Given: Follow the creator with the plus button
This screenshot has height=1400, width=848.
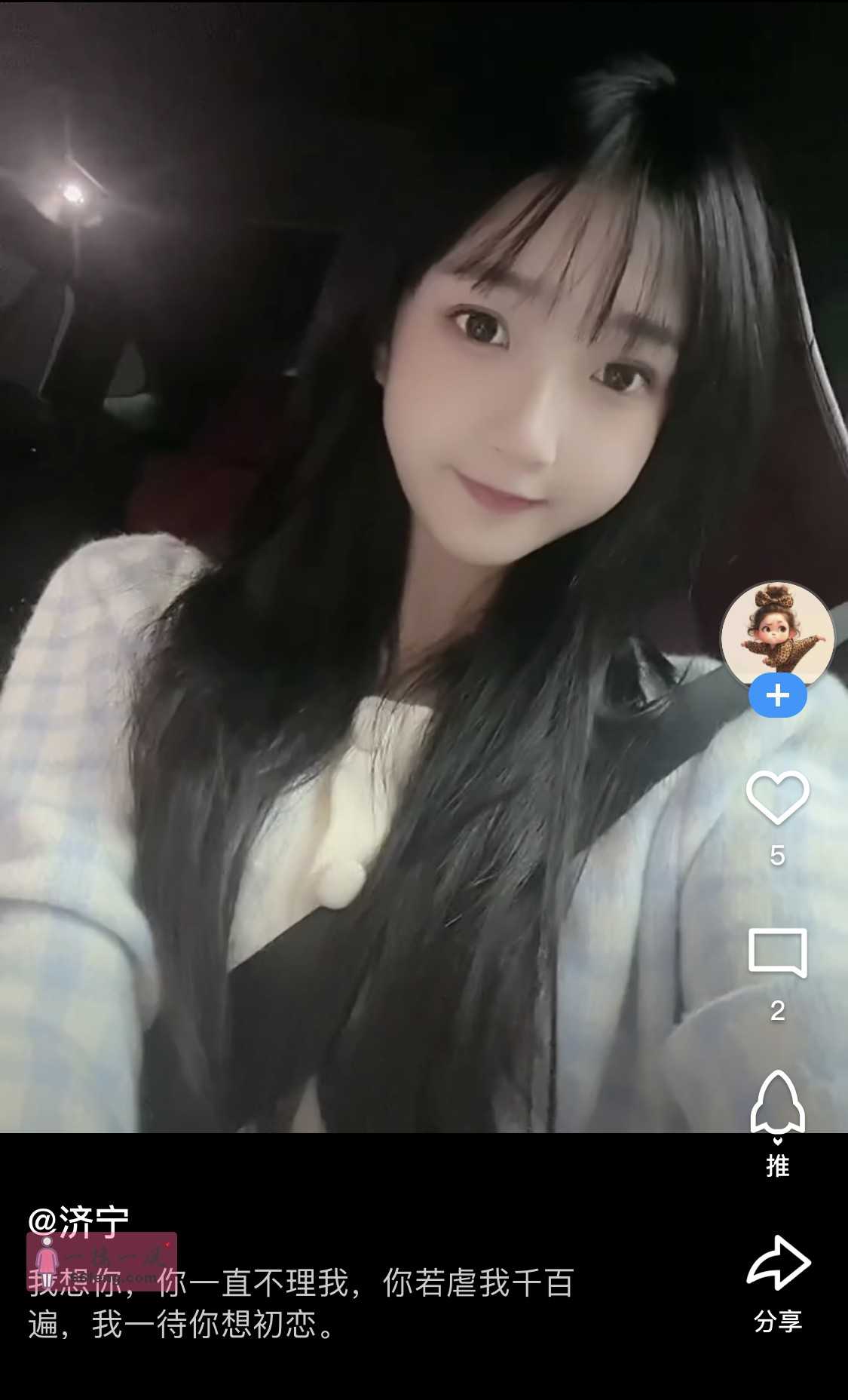Looking at the screenshot, I should (x=777, y=695).
